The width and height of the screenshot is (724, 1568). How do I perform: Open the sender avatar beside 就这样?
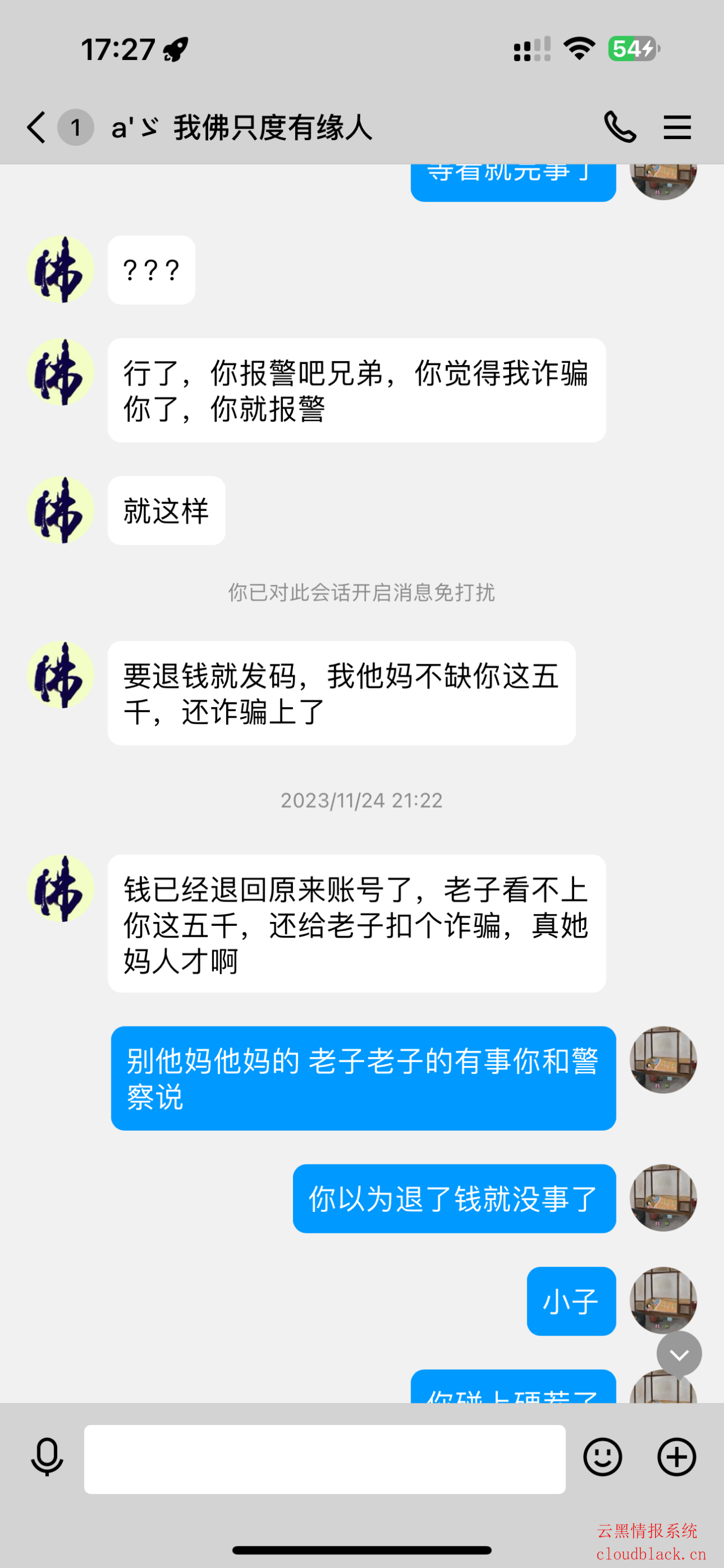[61, 510]
